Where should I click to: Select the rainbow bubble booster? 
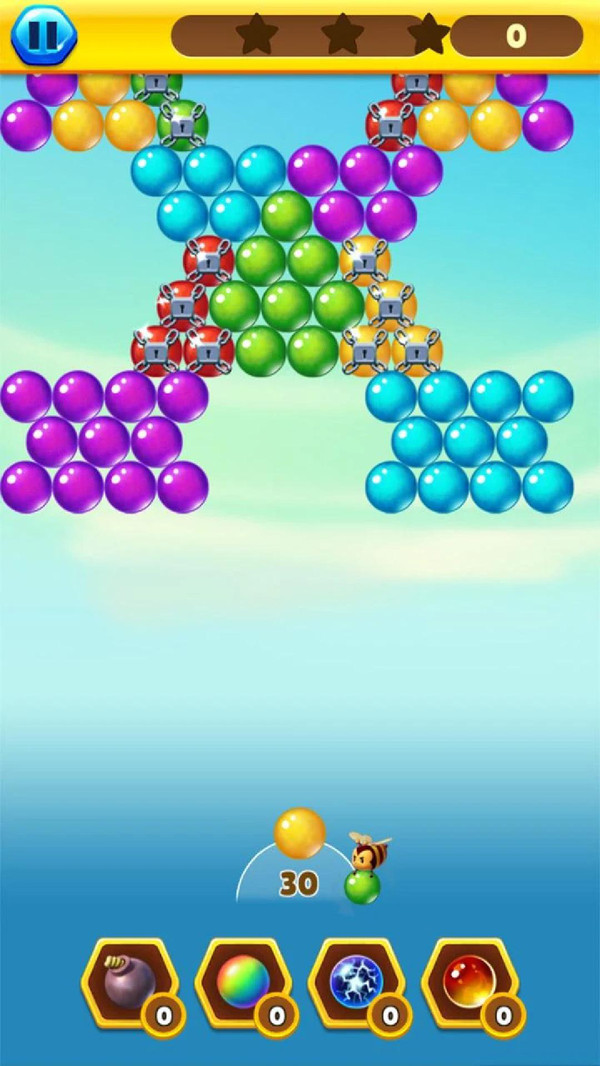coord(243,983)
